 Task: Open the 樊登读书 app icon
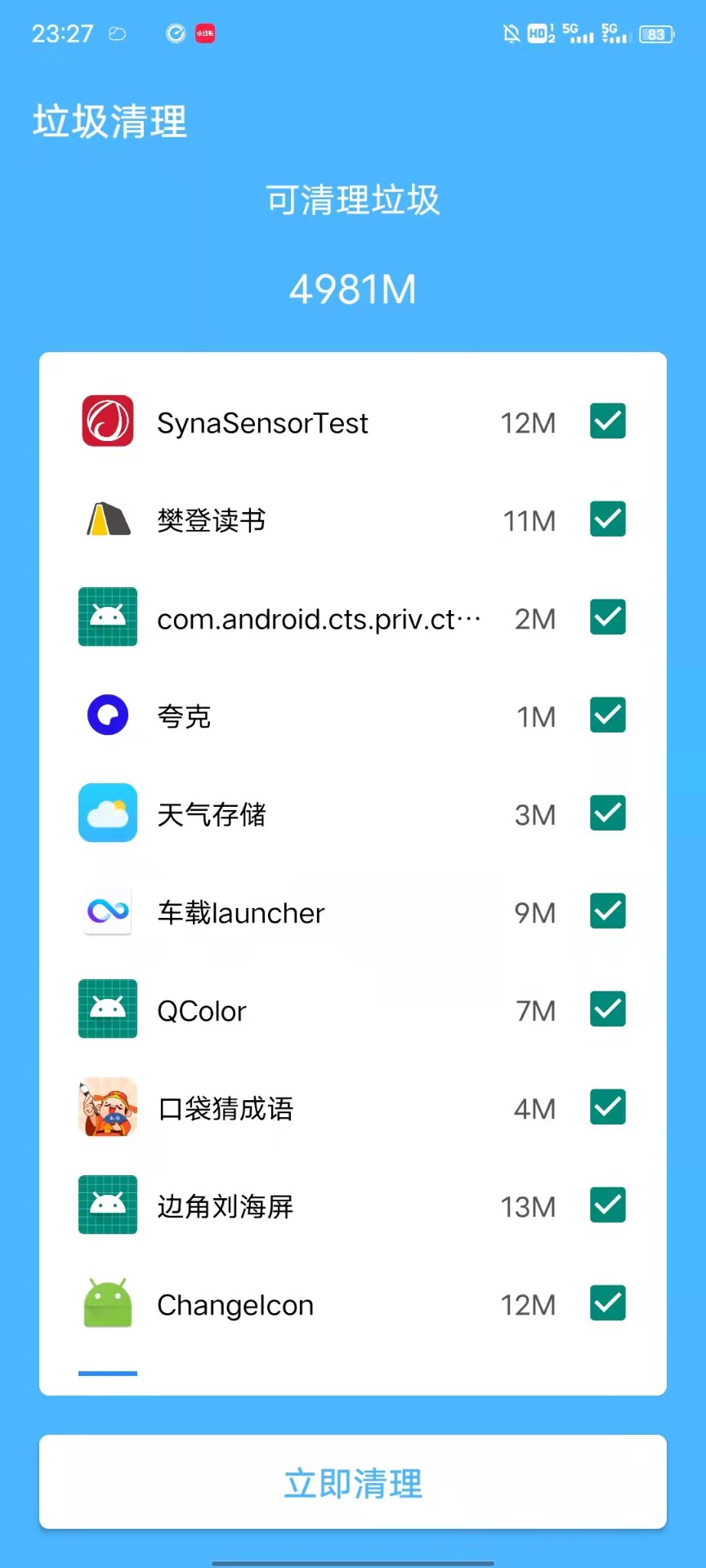tap(107, 520)
